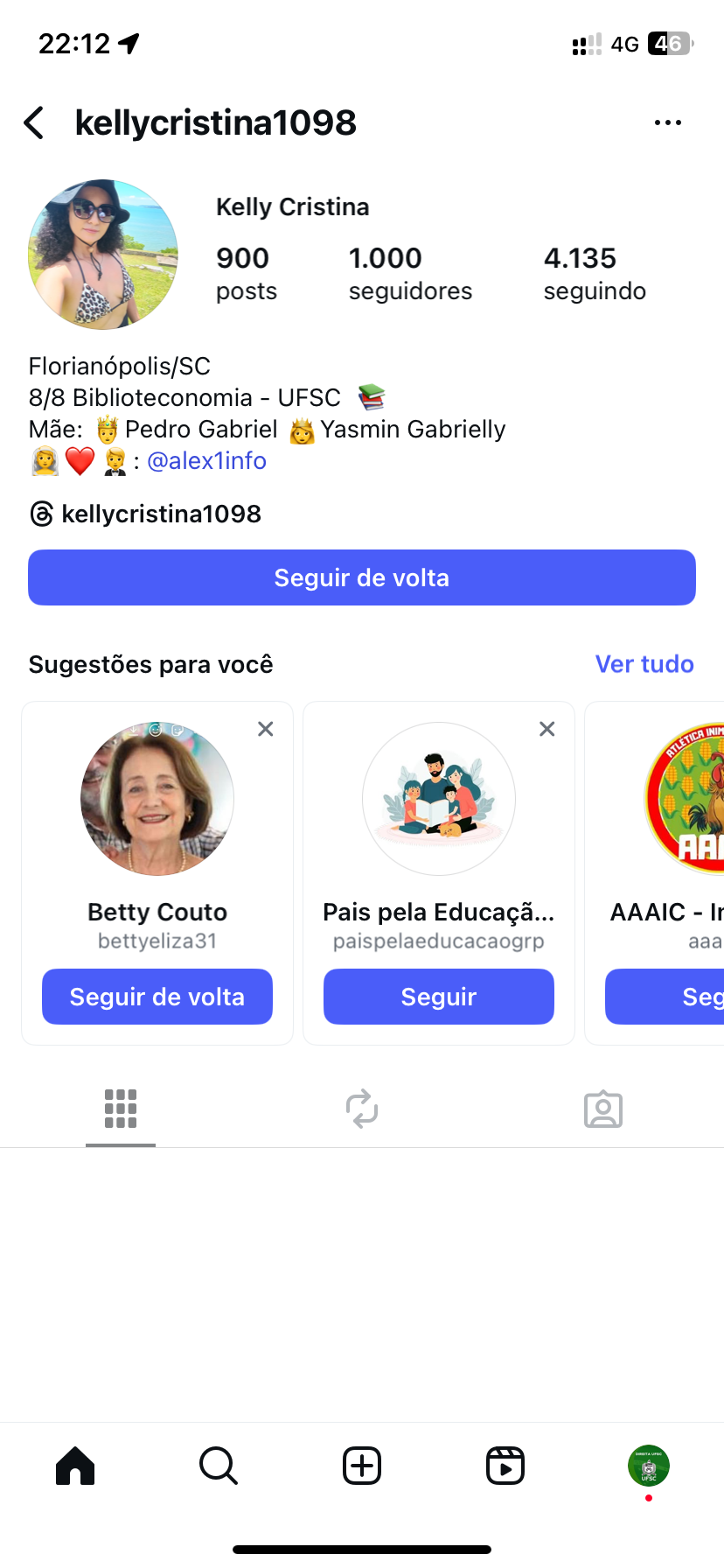Follow Pais pela Educação account
Image resolution: width=724 pixels, height=1568 pixels.
click(439, 997)
